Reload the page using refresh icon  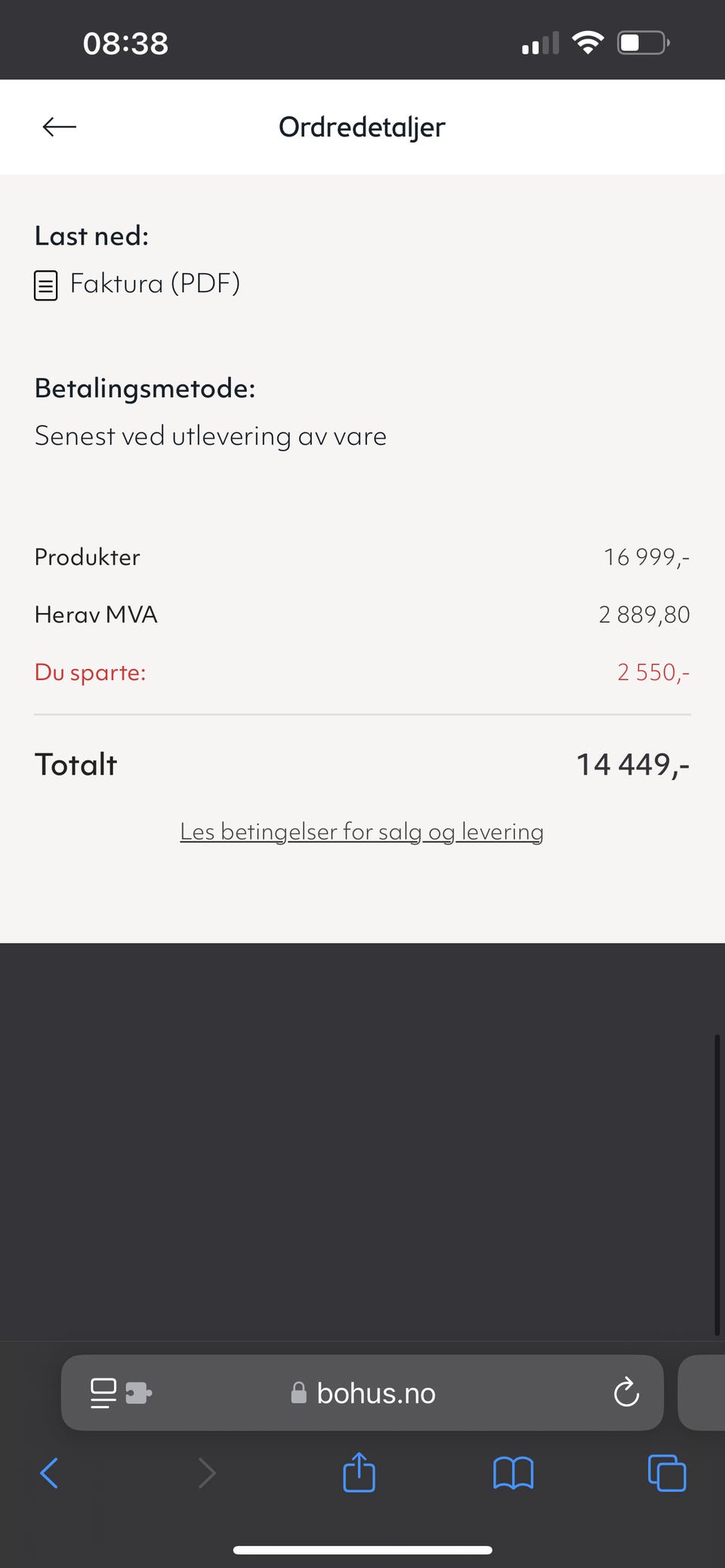[x=625, y=1392]
